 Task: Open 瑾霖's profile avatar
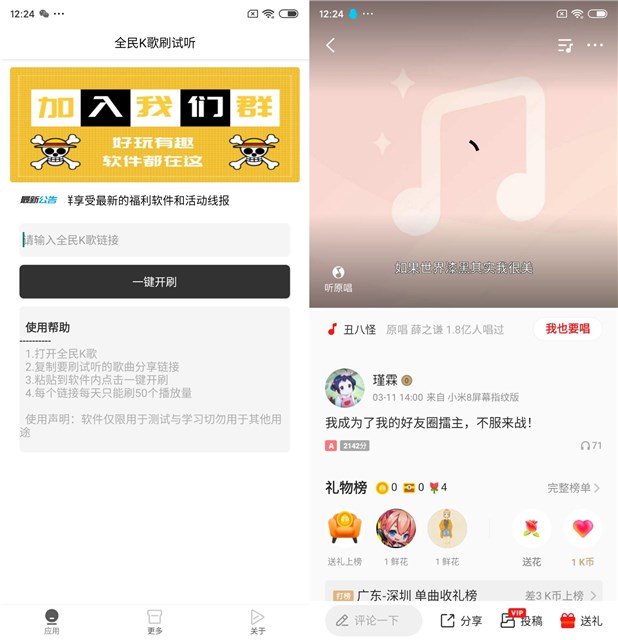[x=344, y=387]
